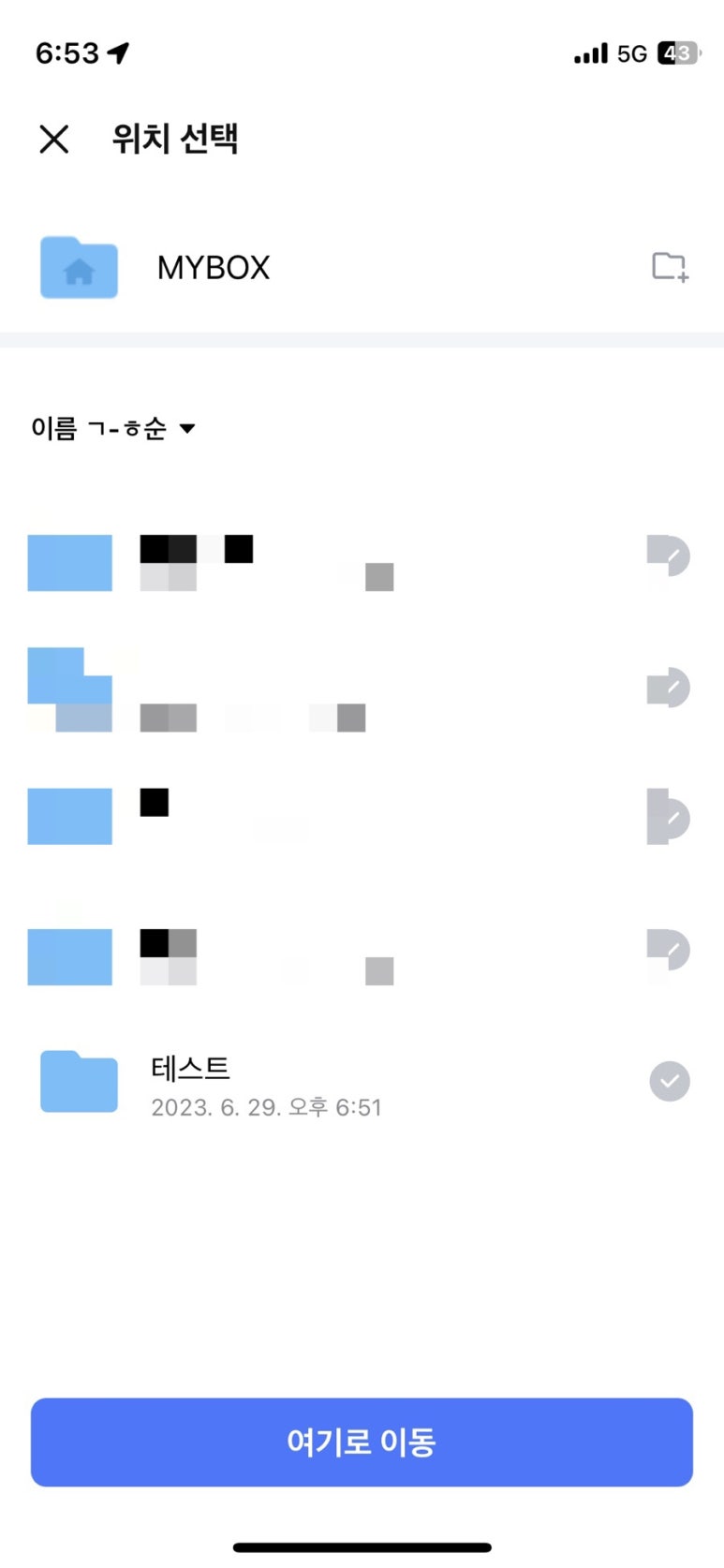
Task: Open the name sort order dropdown
Action: point(113,429)
